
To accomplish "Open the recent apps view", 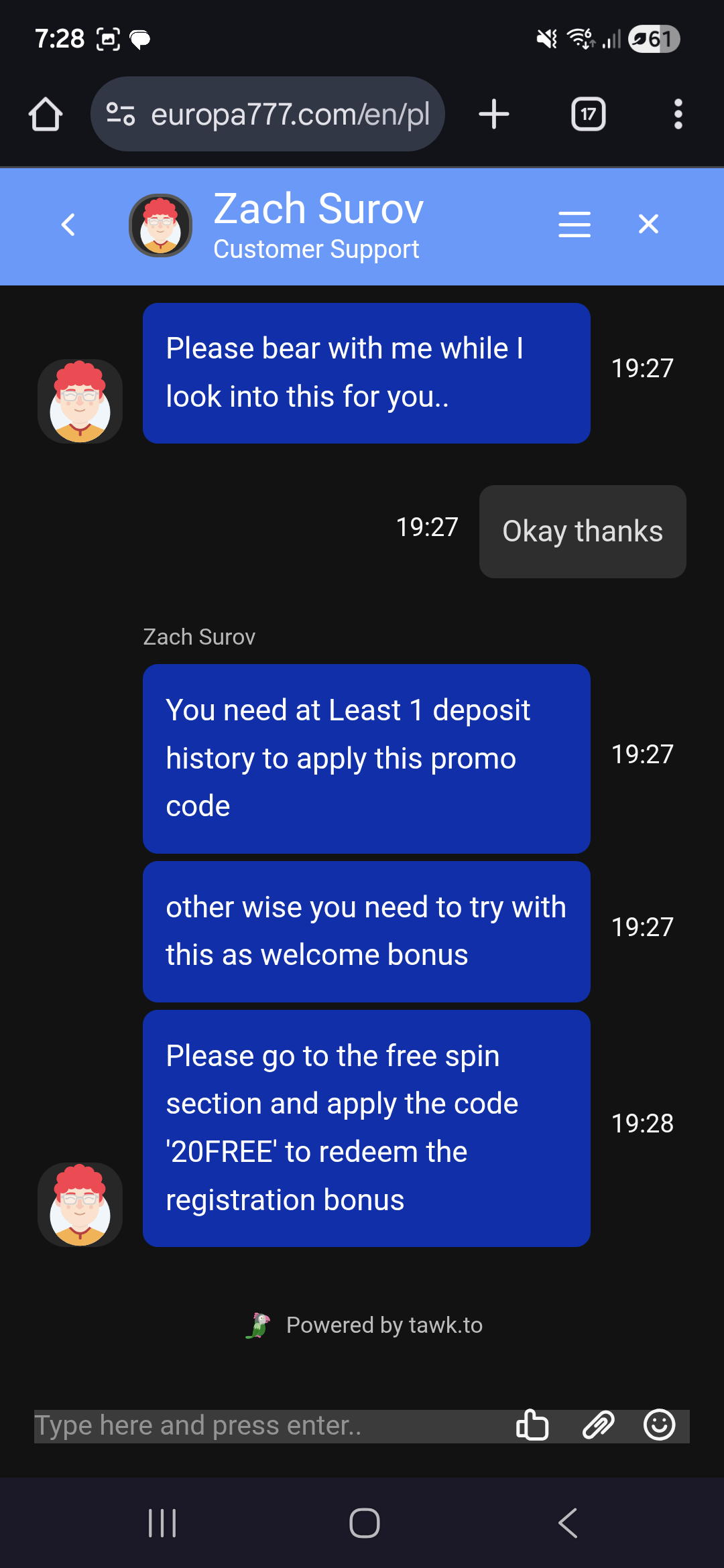I will click(x=162, y=1523).
